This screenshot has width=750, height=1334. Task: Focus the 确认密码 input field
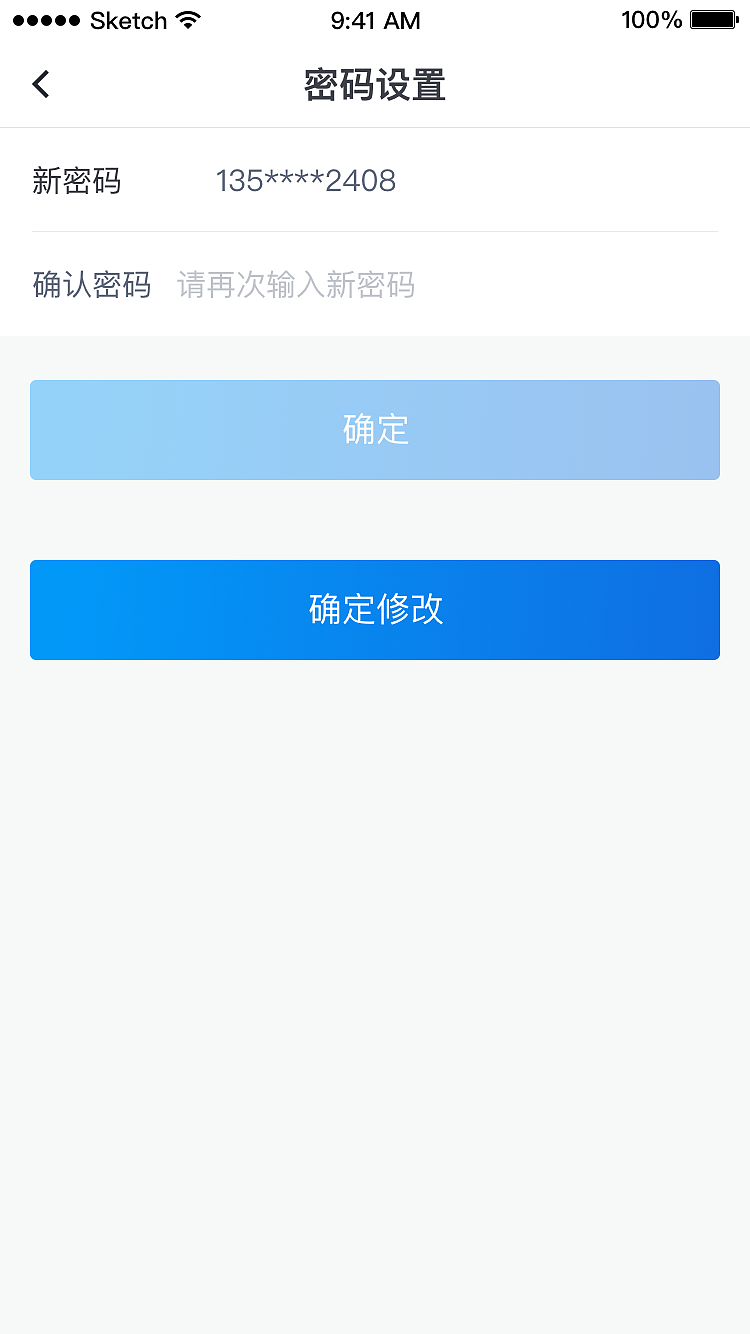click(296, 285)
